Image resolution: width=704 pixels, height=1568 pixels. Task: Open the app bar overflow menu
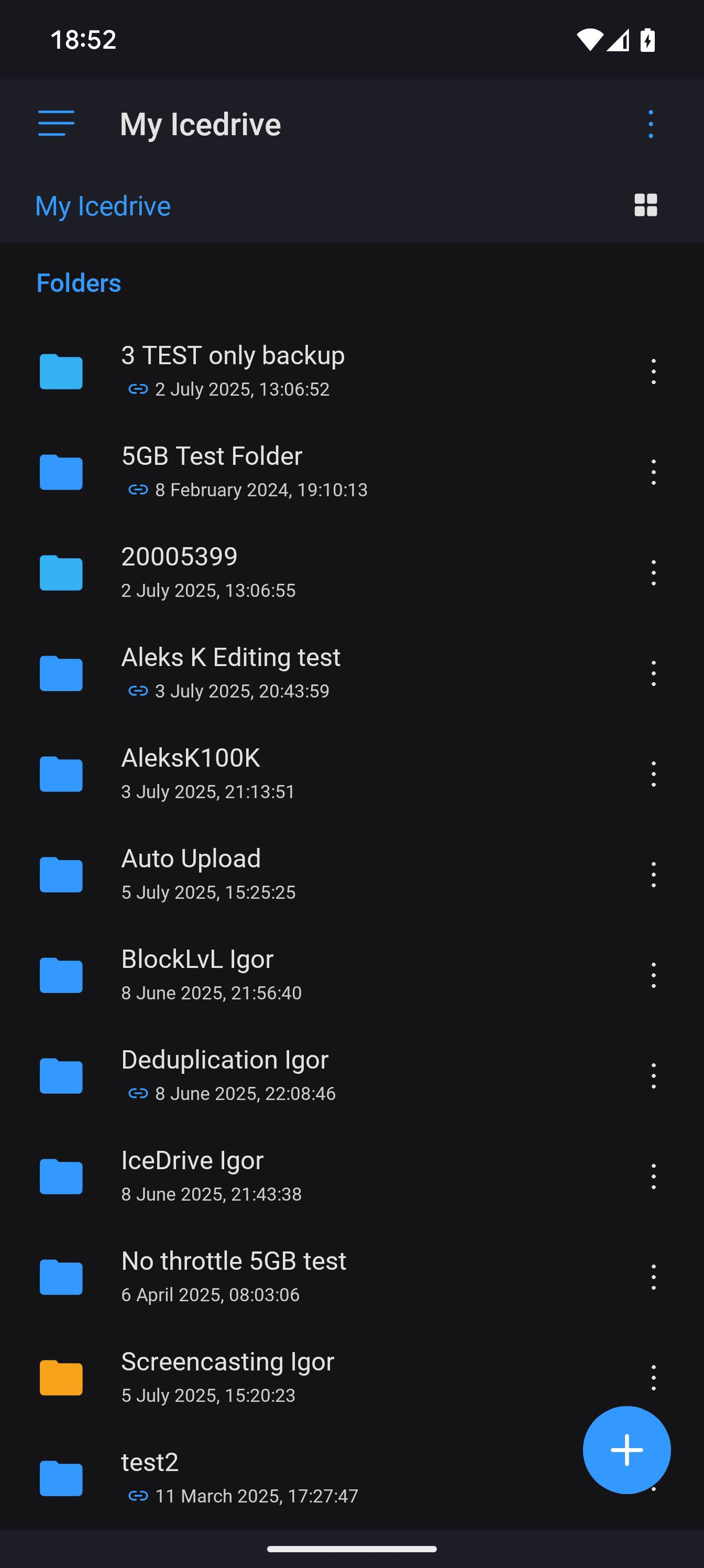(x=651, y=124)
